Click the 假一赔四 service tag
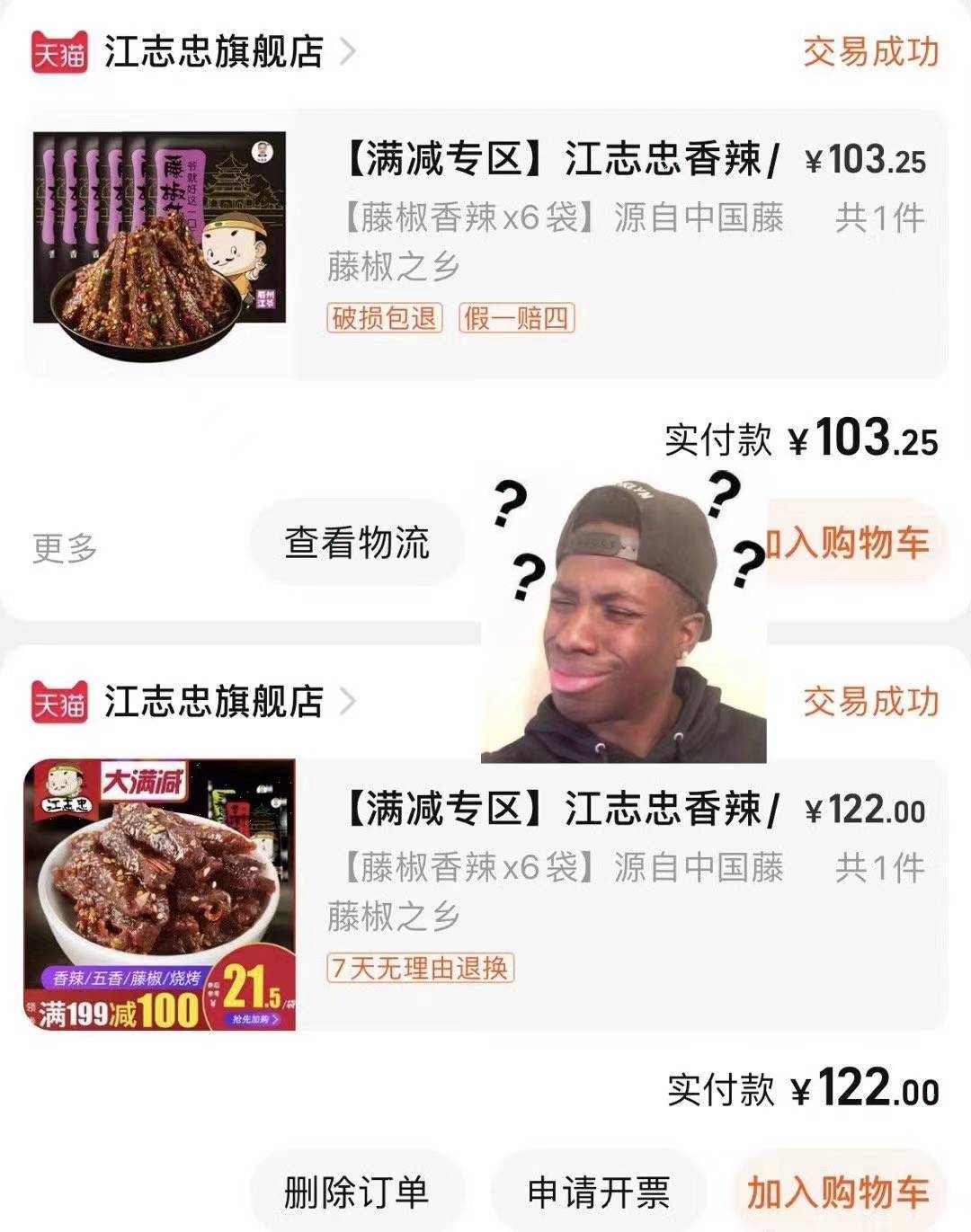This screenshot has width=971, height=1232. click(518, 319)
